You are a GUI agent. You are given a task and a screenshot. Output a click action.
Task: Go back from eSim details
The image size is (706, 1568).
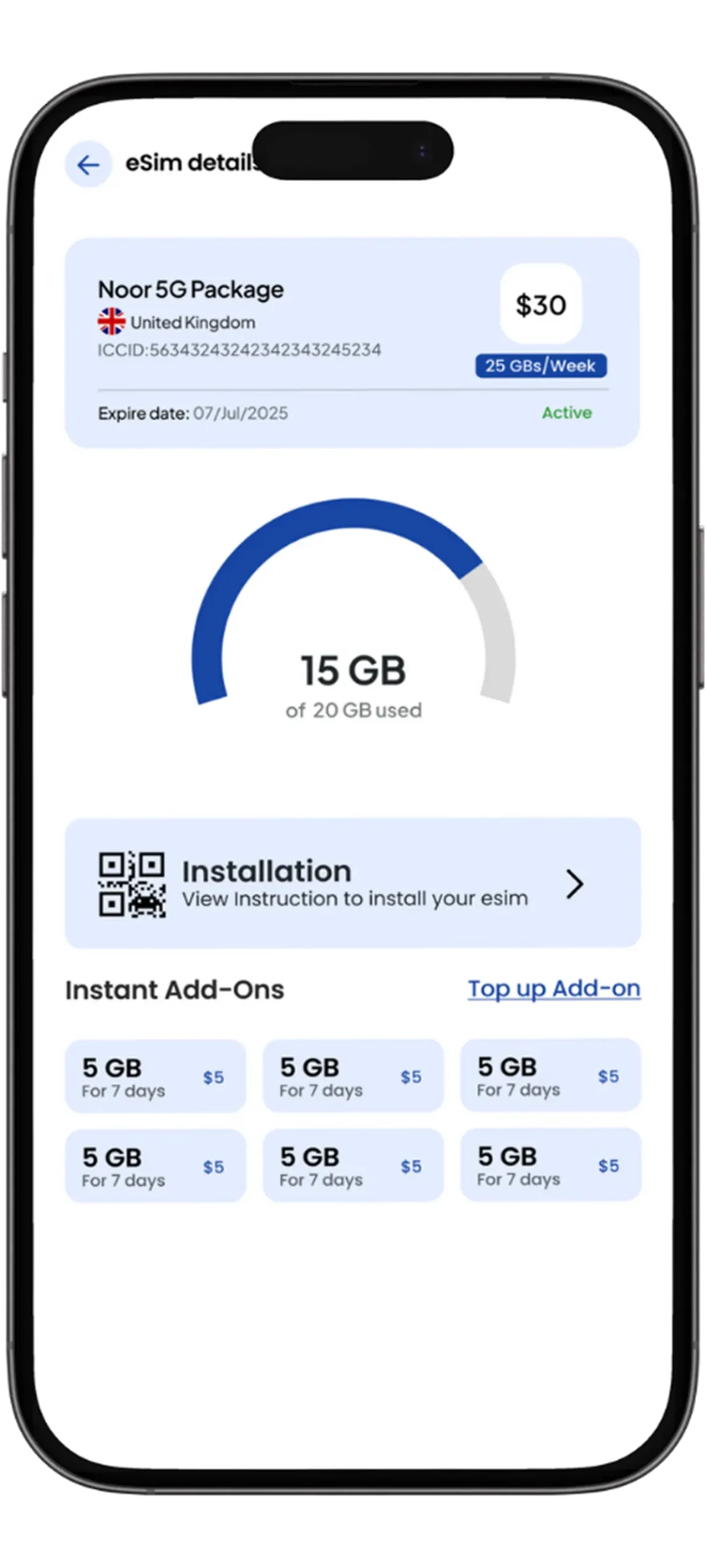click(88, 165)
